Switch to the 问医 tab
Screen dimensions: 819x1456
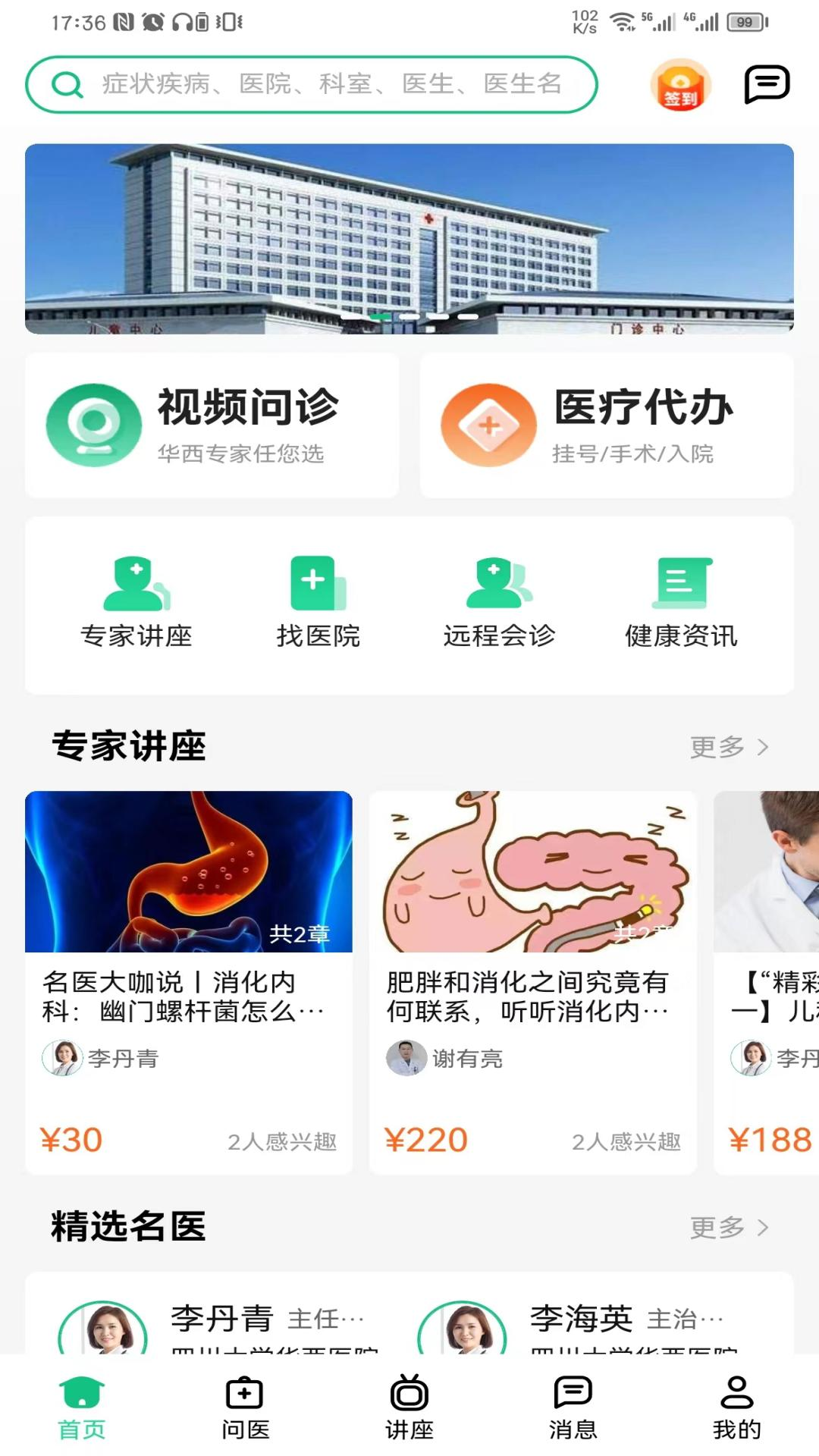pos(245,1407)
